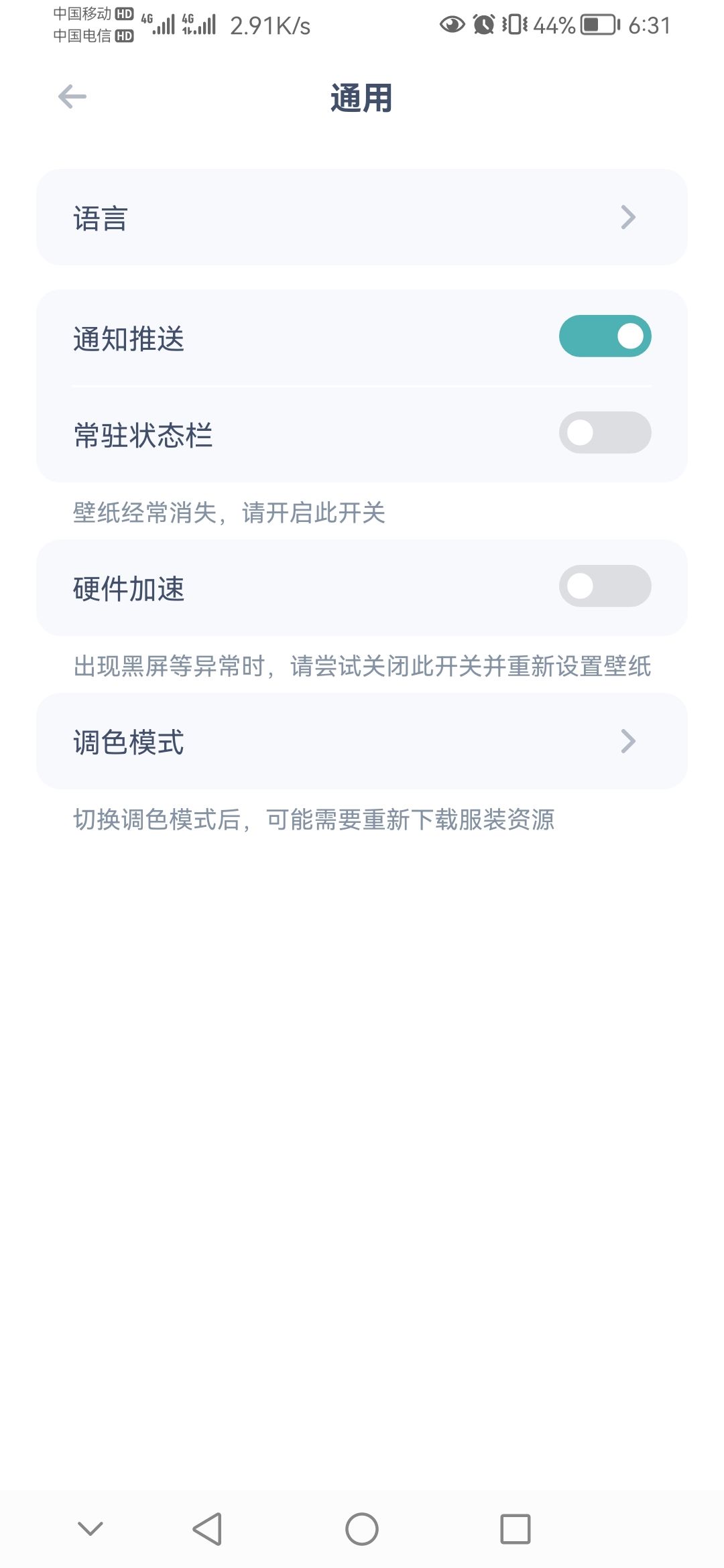Expand the 语言 settings via its chevron
The width and height of the screenshot is (724, 1568).
pos(627,216)
